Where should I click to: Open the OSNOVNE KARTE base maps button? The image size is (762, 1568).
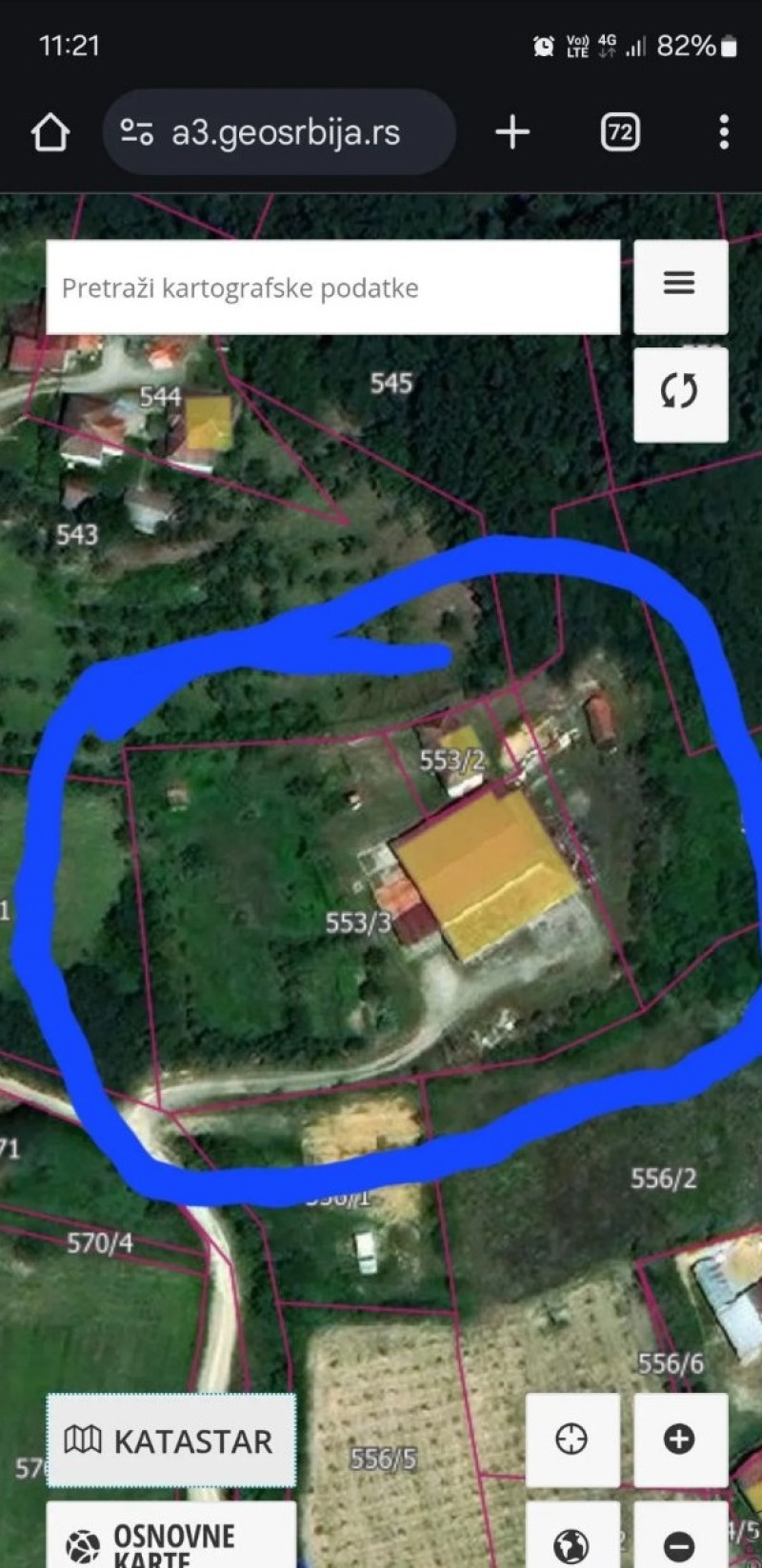tap(171, 1535)
